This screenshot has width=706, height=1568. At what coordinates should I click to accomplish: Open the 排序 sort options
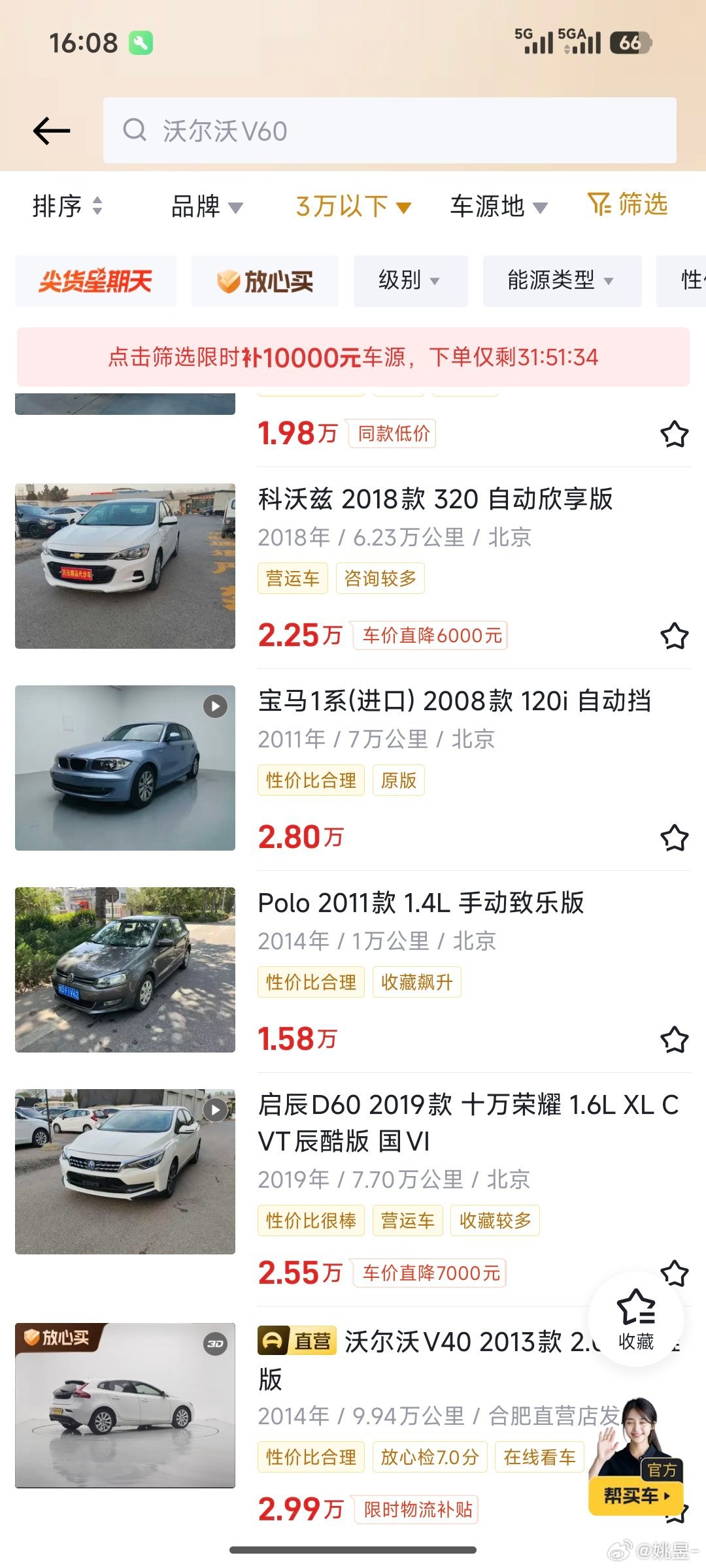[67, 206]
